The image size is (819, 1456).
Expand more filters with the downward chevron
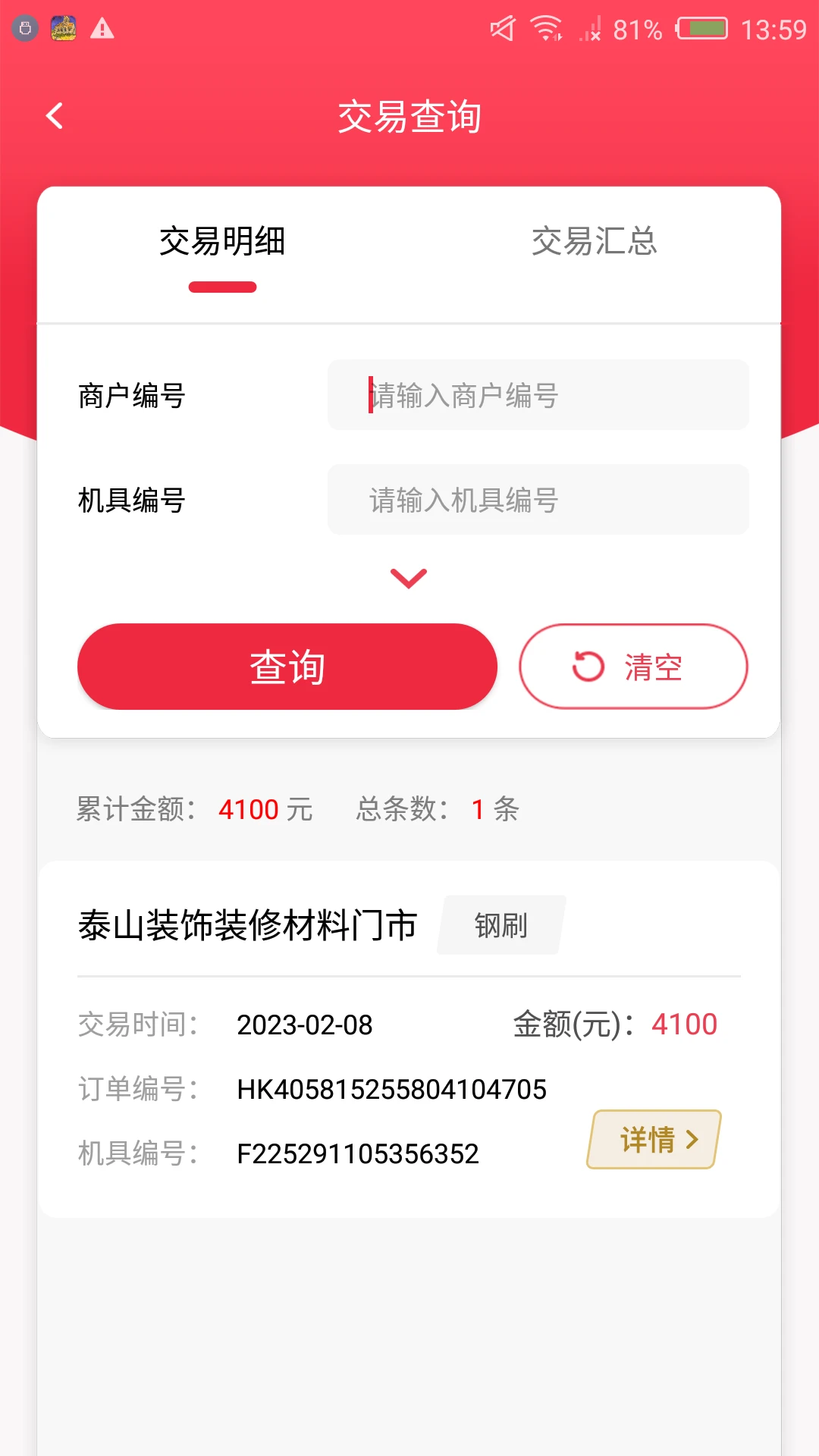coord(409,577)
